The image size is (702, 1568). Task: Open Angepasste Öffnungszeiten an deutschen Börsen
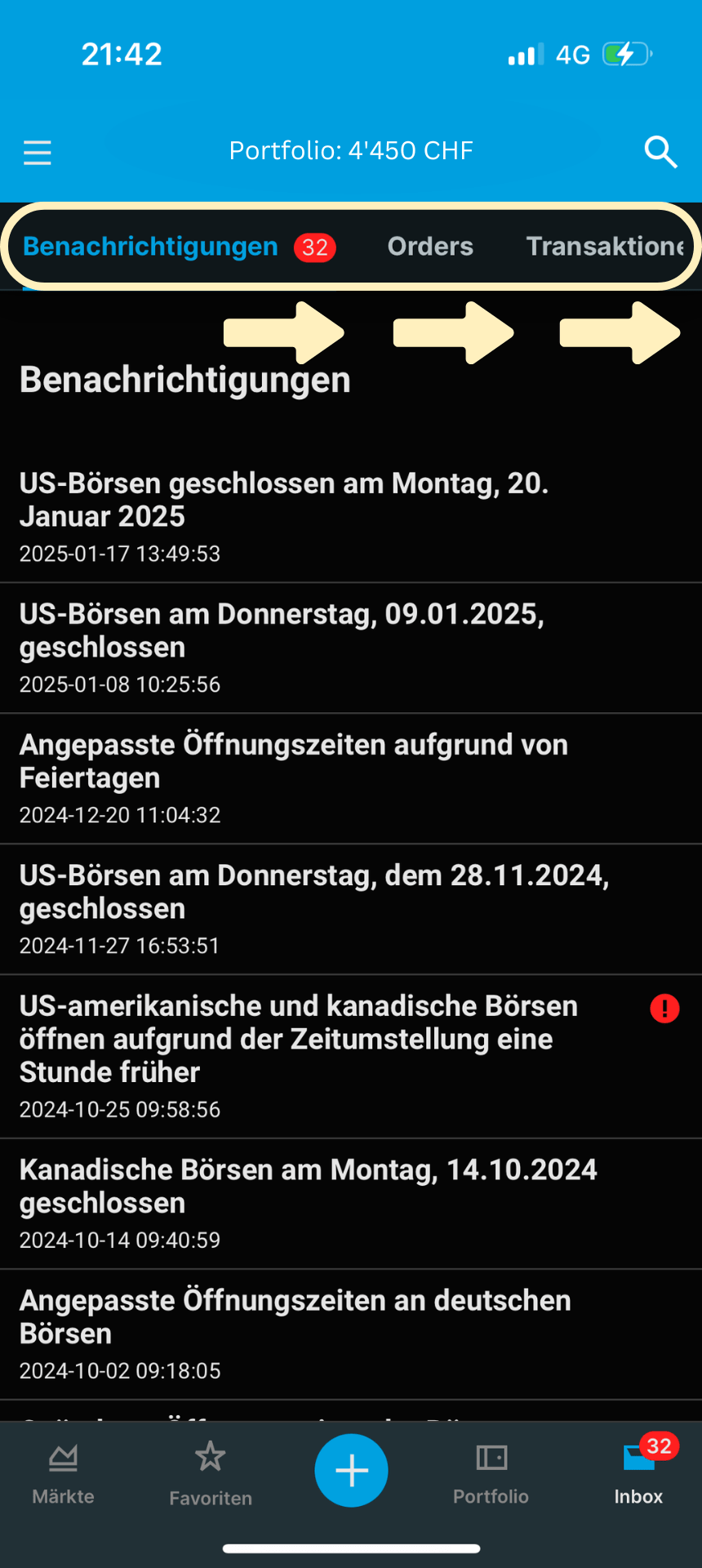click(351, 1335)
